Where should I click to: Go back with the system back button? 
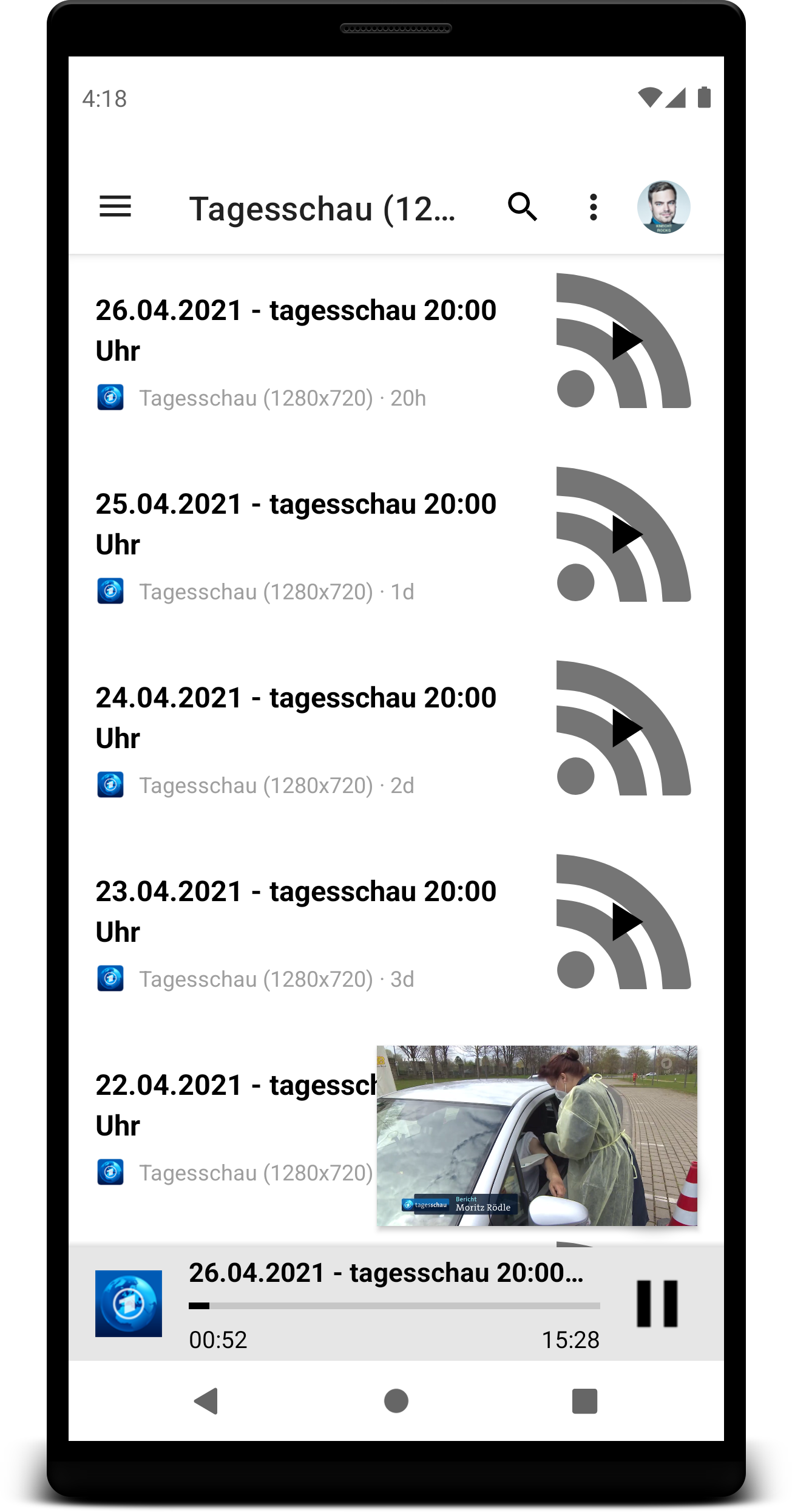pyautogui.click(x=206, y=1401)
